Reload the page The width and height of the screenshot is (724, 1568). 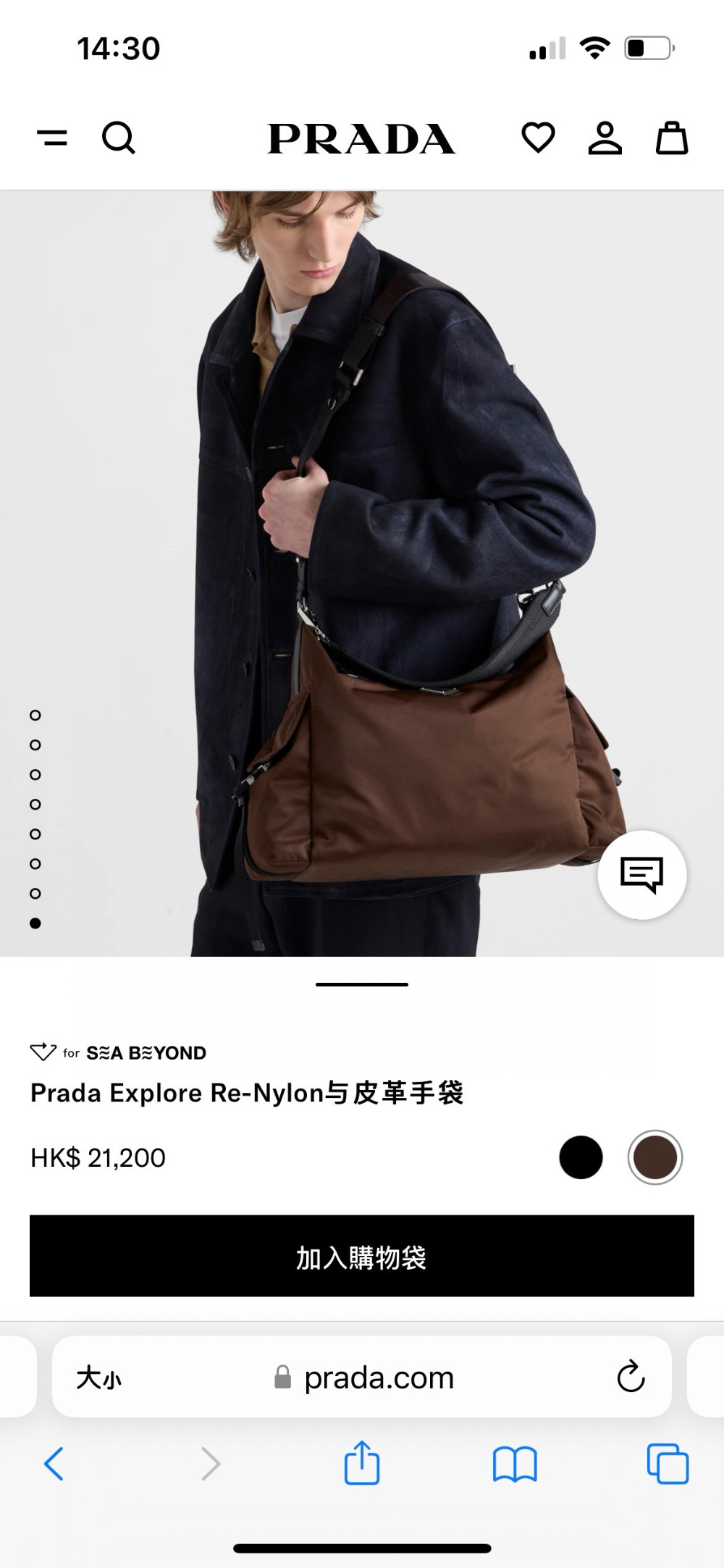631,1377
